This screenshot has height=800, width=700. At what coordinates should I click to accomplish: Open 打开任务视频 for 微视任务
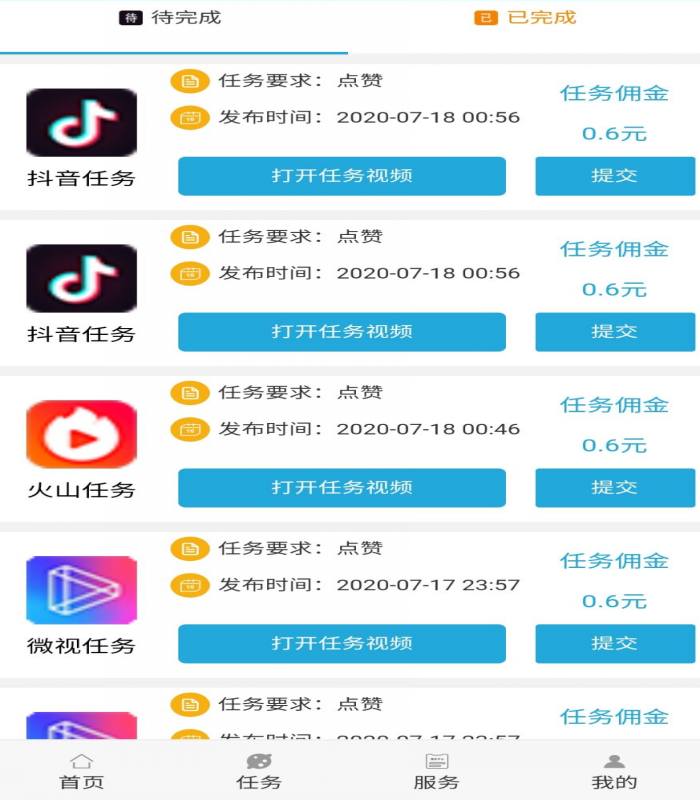[341, 644]
